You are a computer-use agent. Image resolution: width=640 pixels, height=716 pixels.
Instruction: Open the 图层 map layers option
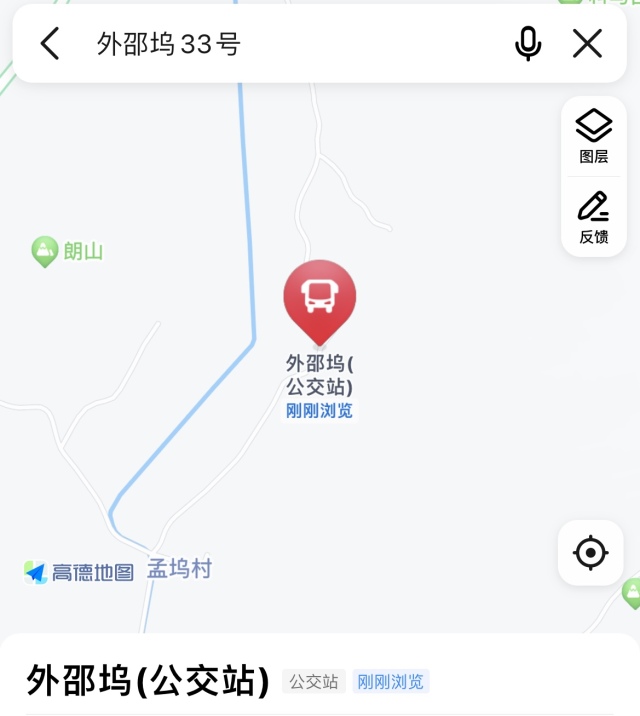[x=593, y=136]
